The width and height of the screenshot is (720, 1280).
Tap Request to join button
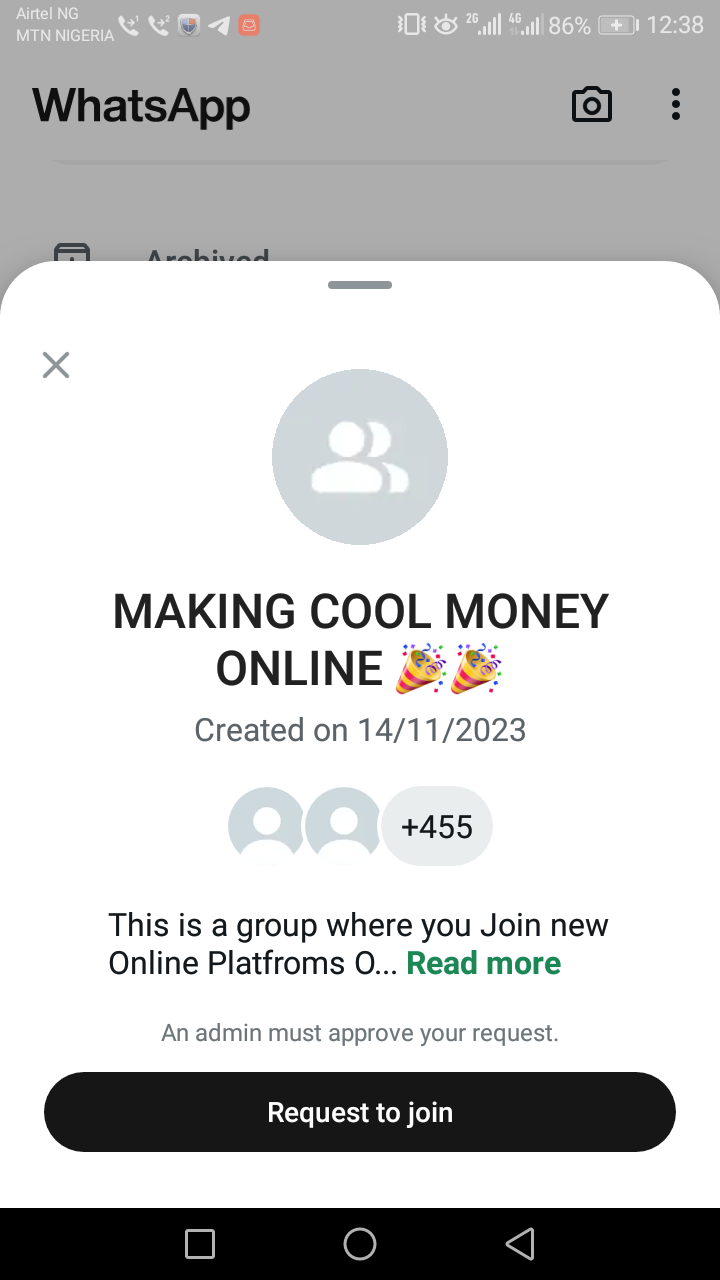[360, 1112]
